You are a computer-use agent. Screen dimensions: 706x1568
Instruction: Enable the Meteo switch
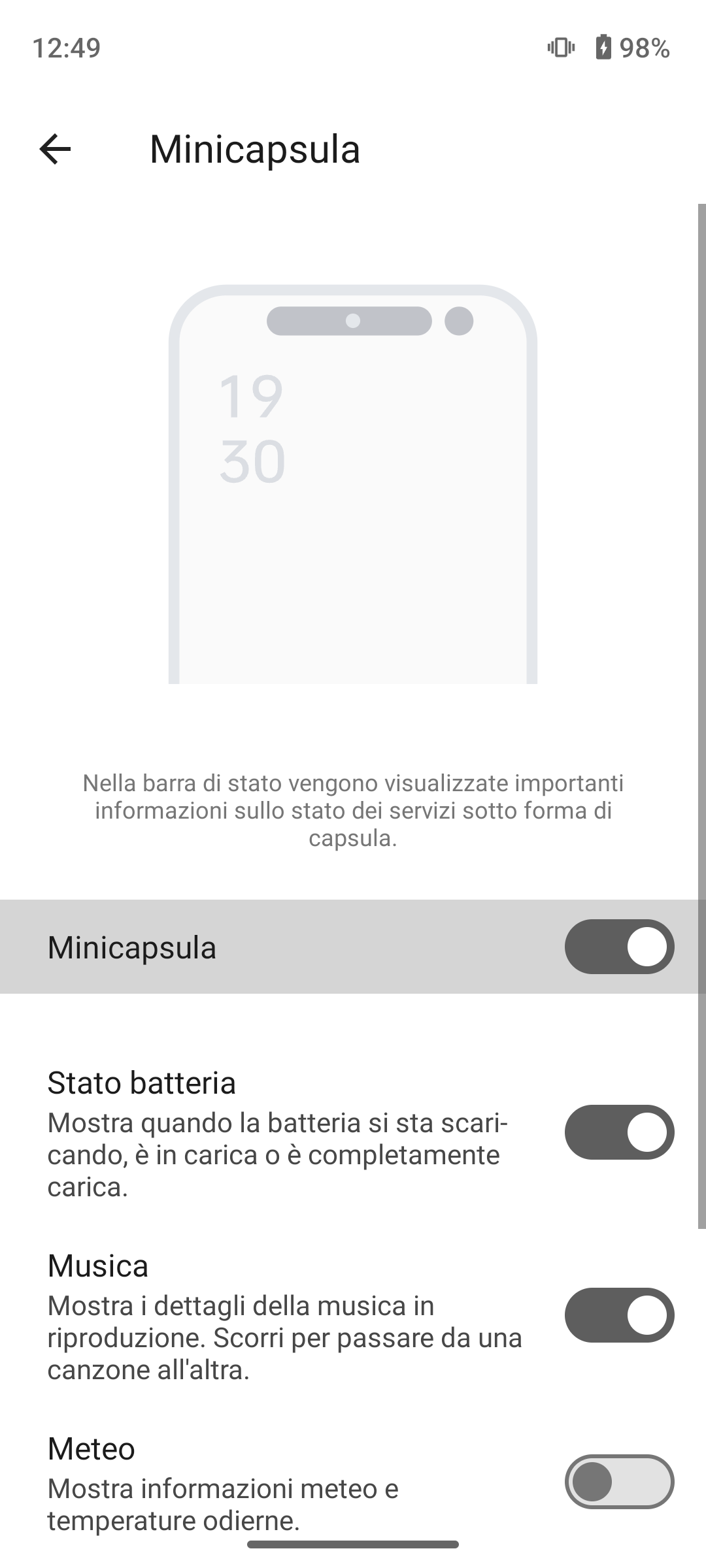point(619,1481)
